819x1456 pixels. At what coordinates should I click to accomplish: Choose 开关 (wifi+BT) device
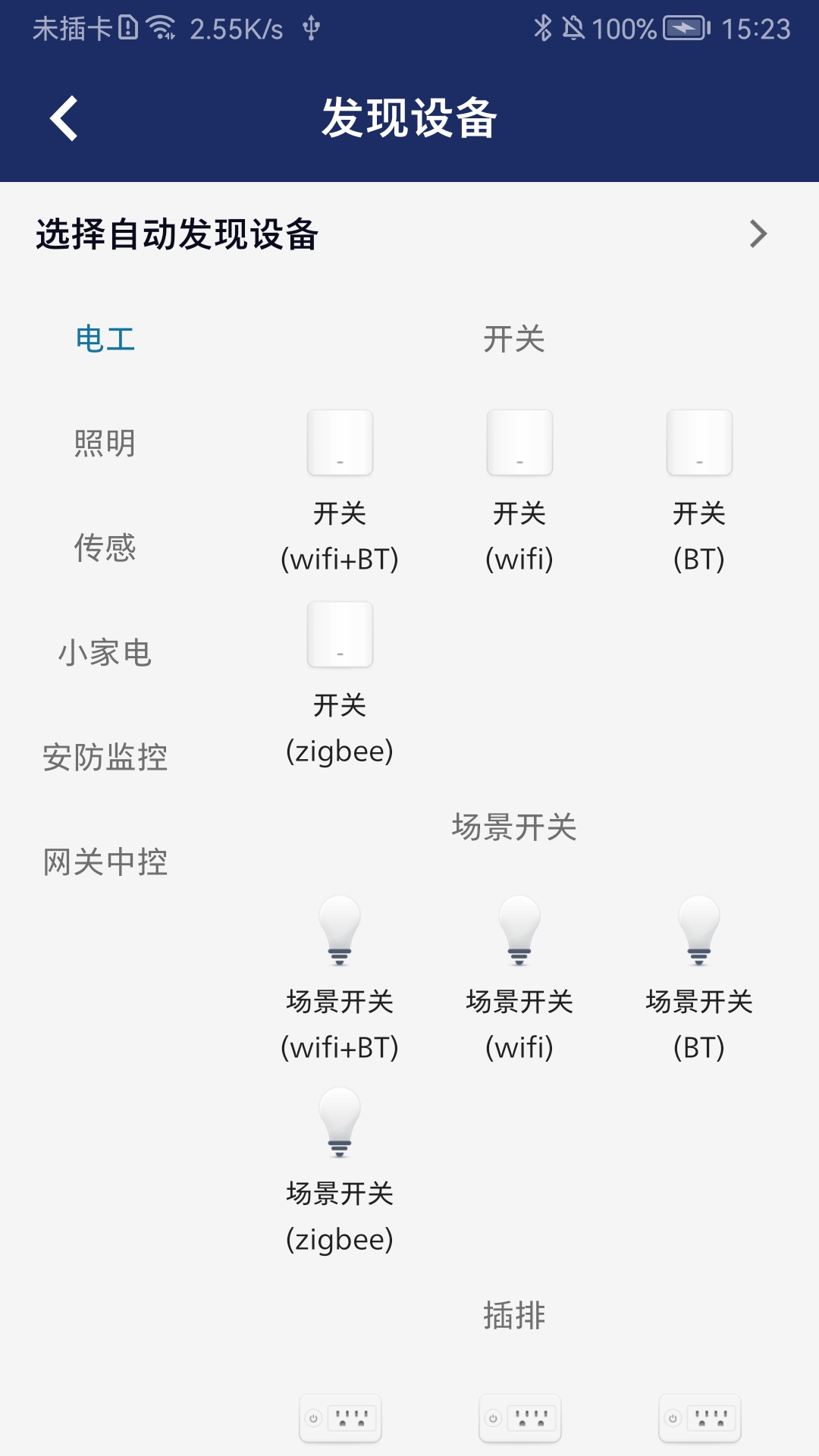tap(340, 491)
